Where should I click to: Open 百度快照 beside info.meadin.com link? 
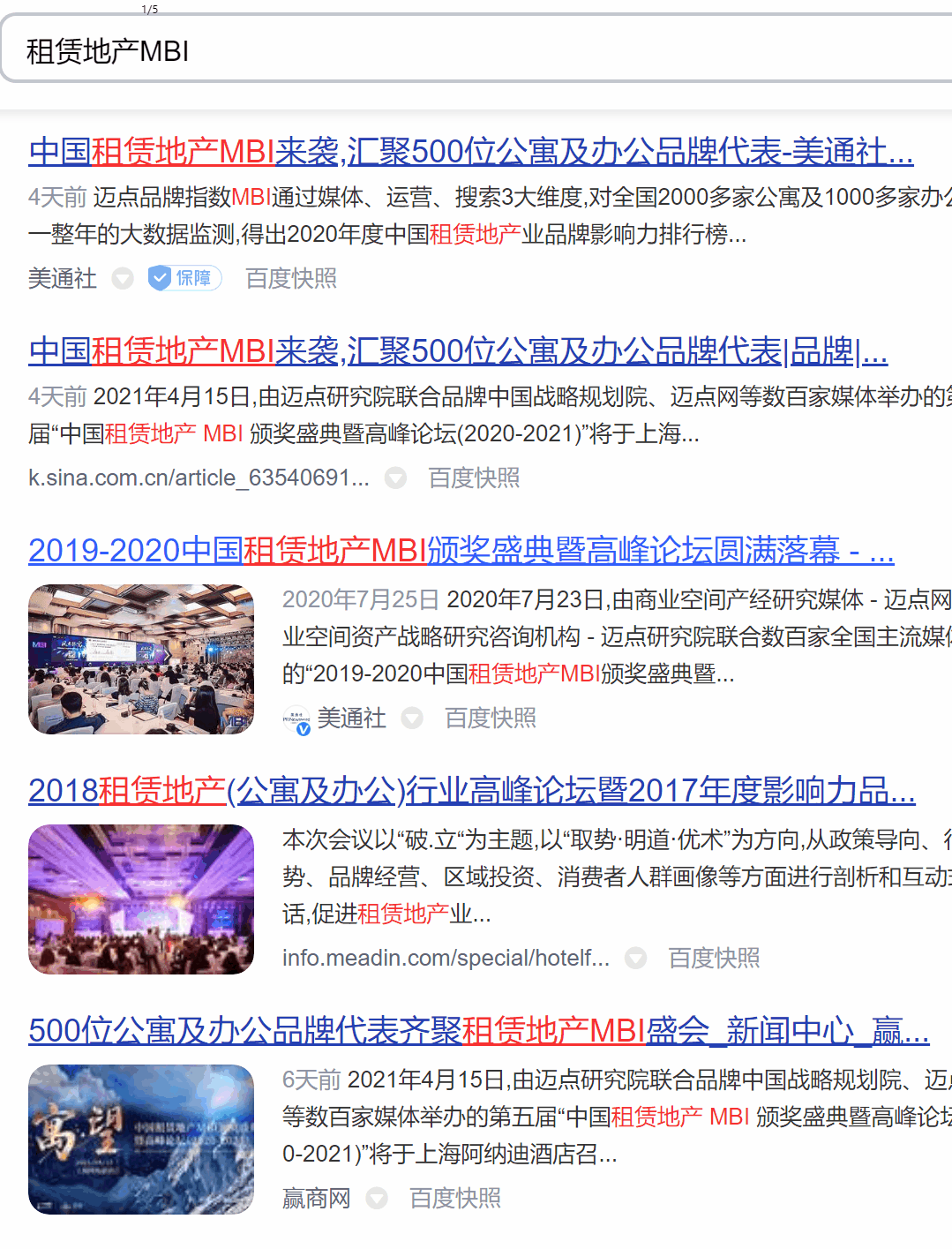(x=714, y=959)
